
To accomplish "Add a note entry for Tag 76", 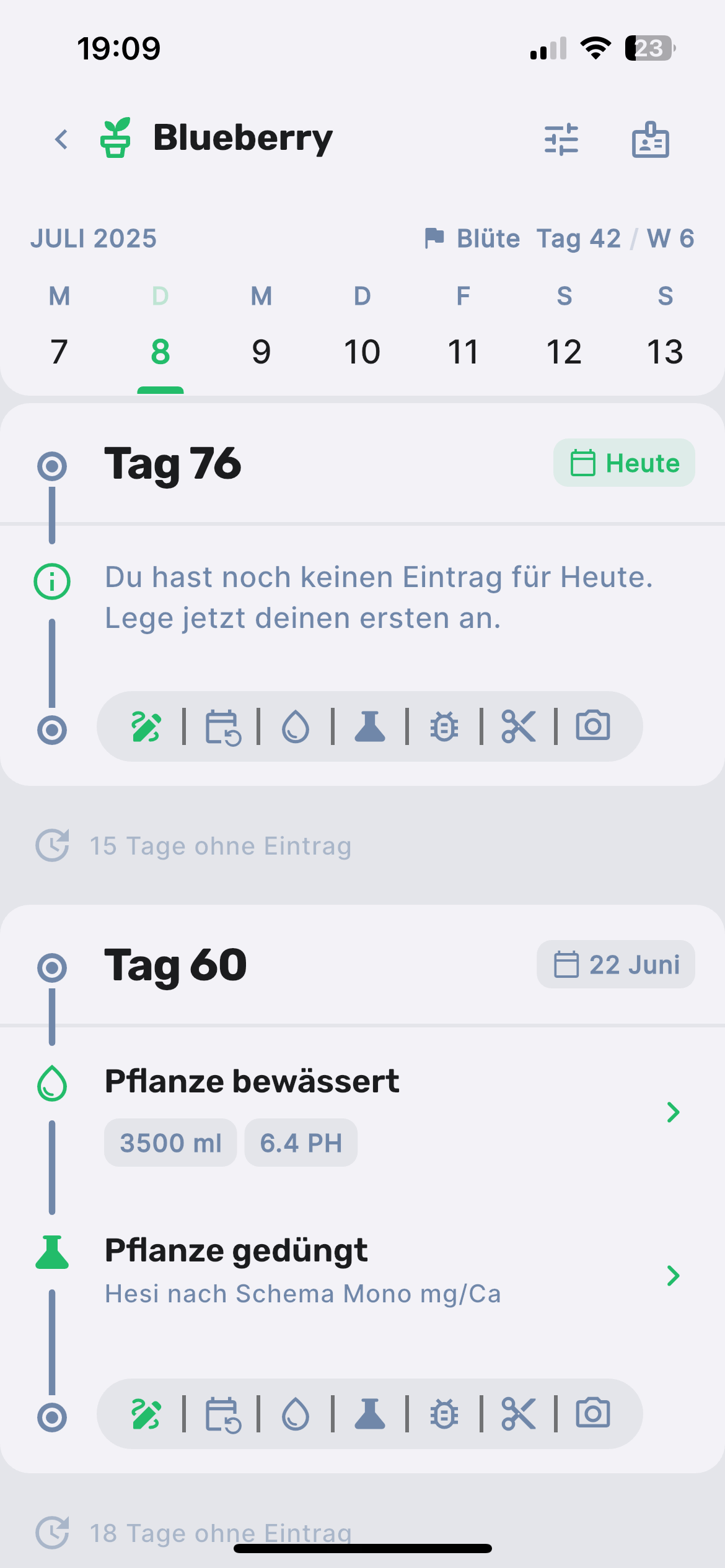I will click(x=146, y=726).
